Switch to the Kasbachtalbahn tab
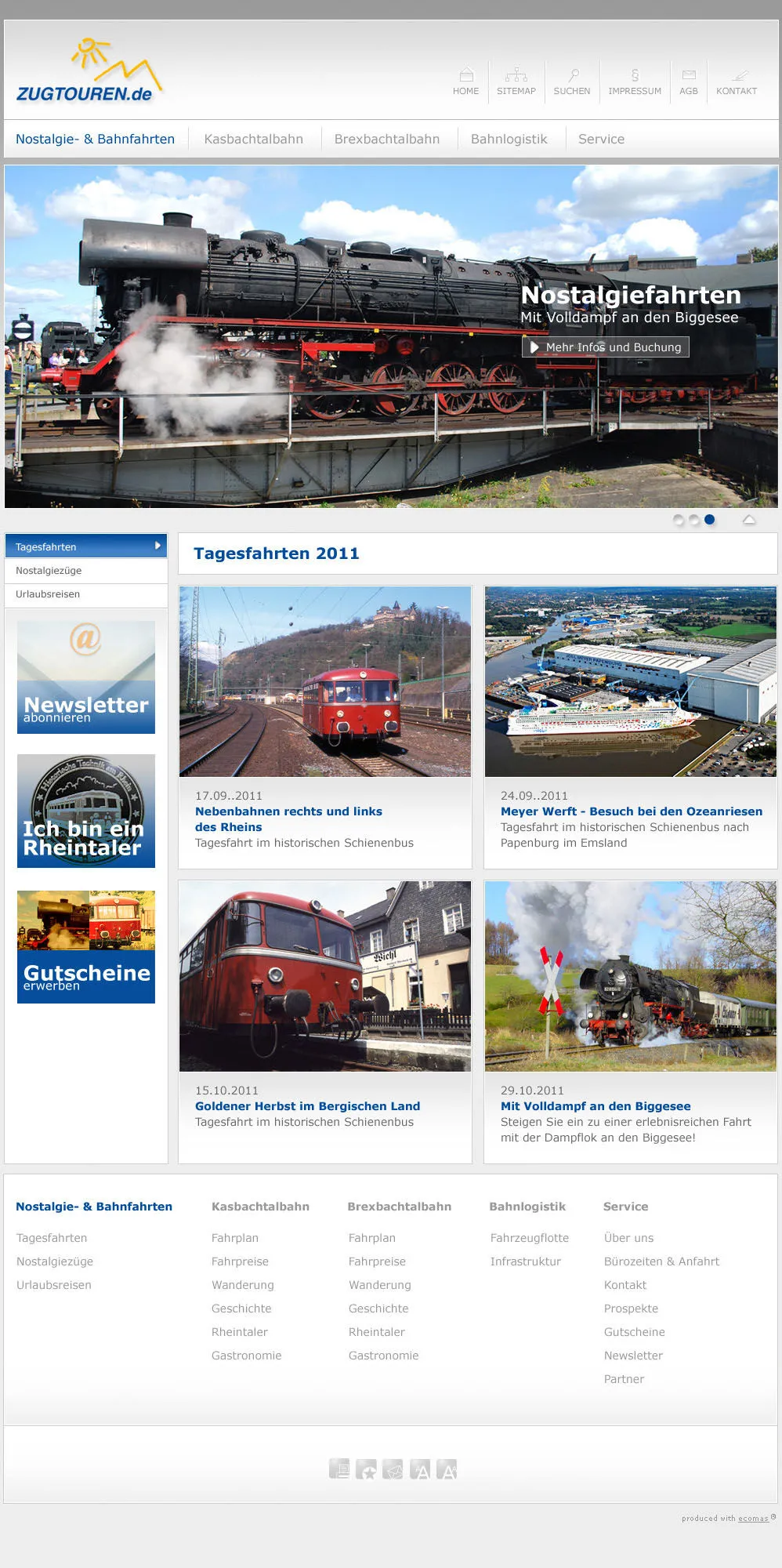The height and width of the screenshot is (1568, 782). tap(254, 139)
